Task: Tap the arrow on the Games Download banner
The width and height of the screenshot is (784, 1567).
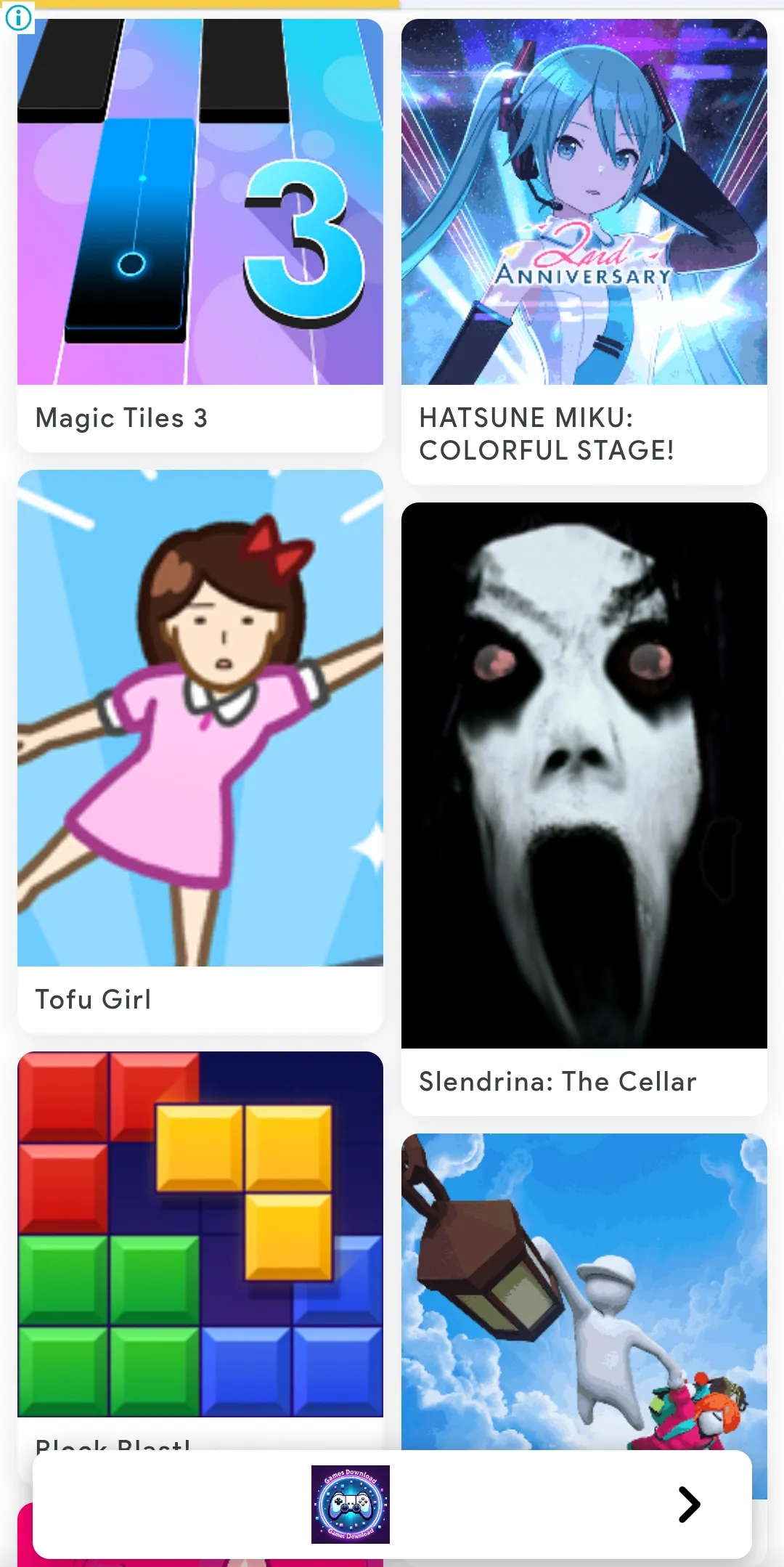Action: [688, 1504]
